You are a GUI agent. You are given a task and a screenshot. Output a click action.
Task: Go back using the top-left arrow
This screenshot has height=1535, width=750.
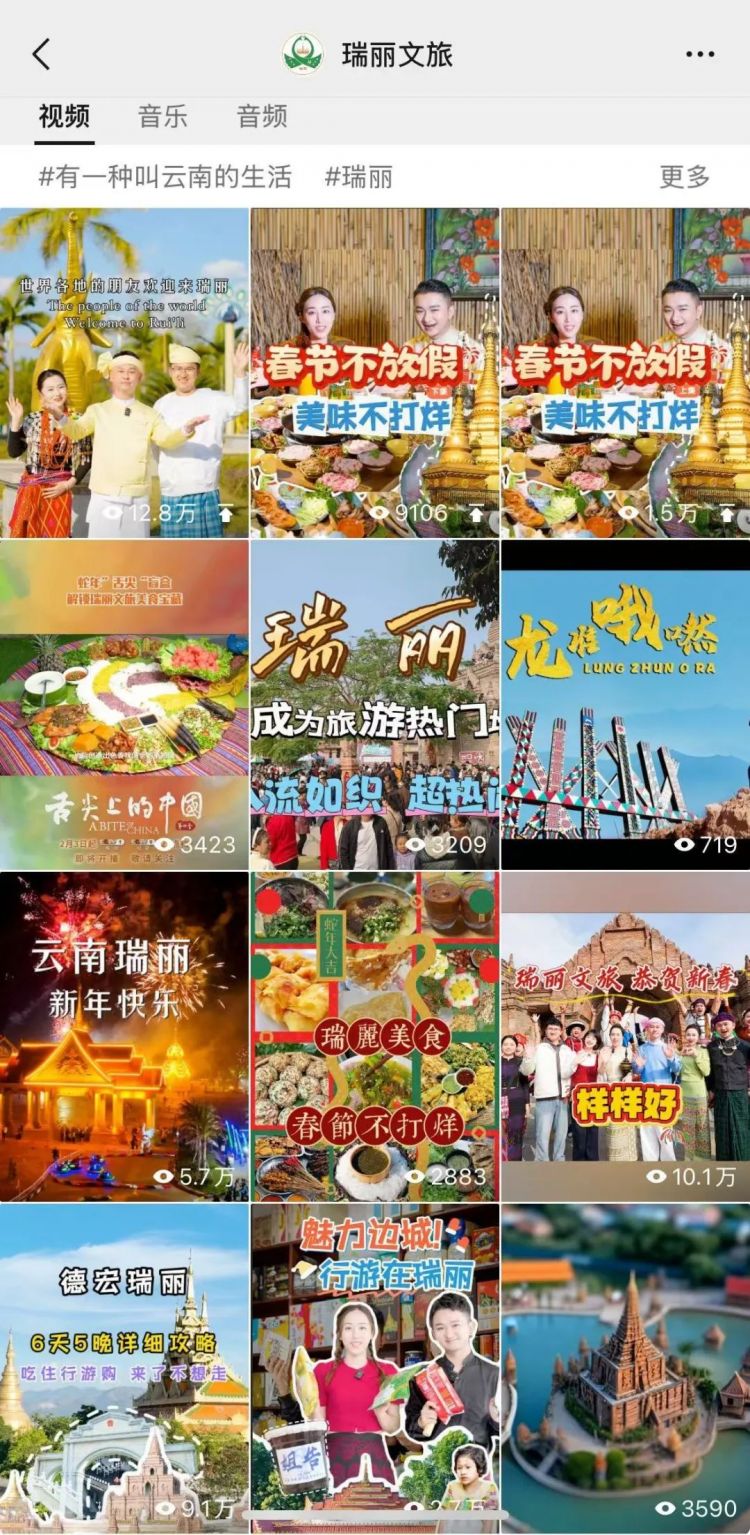pos(41,54)
